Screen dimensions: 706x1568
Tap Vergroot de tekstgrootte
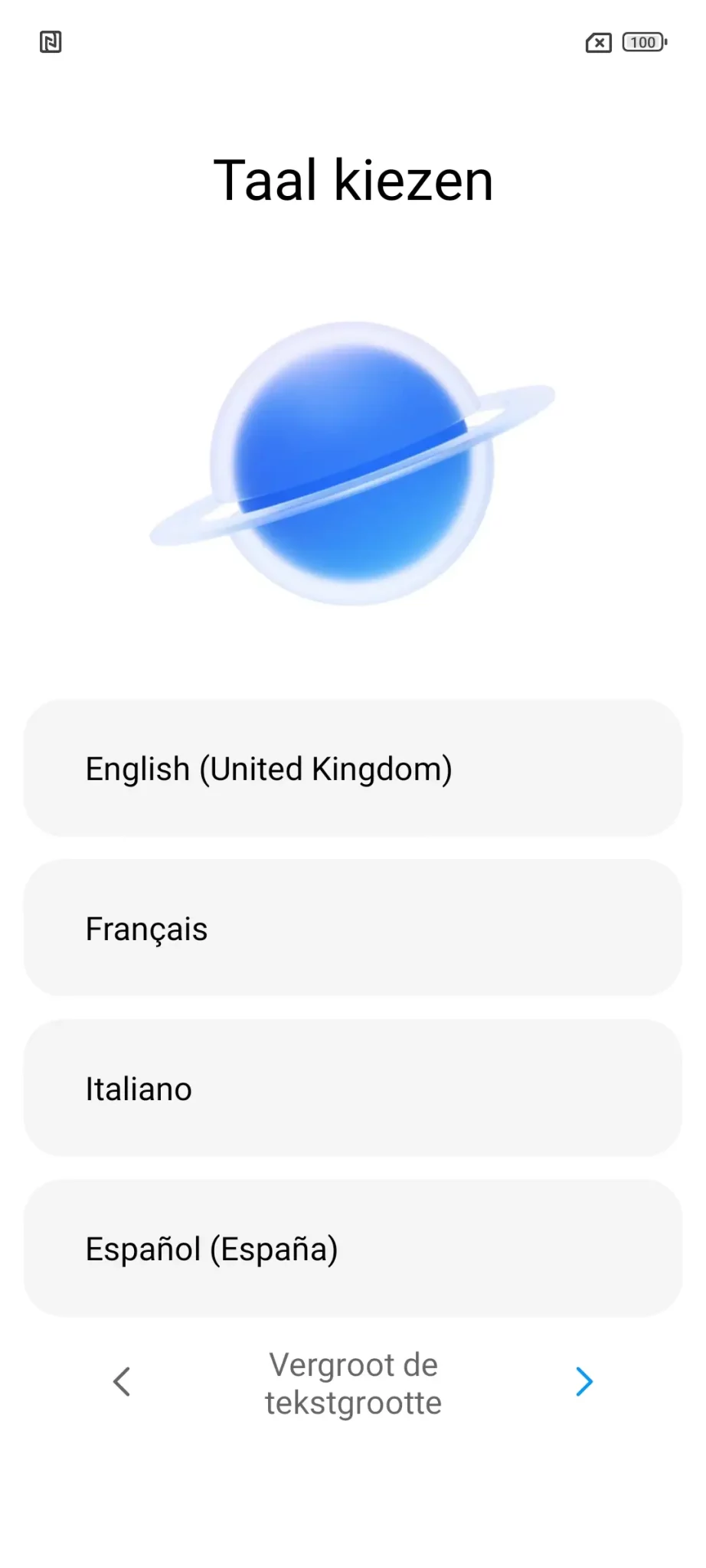click(353, 1383)
